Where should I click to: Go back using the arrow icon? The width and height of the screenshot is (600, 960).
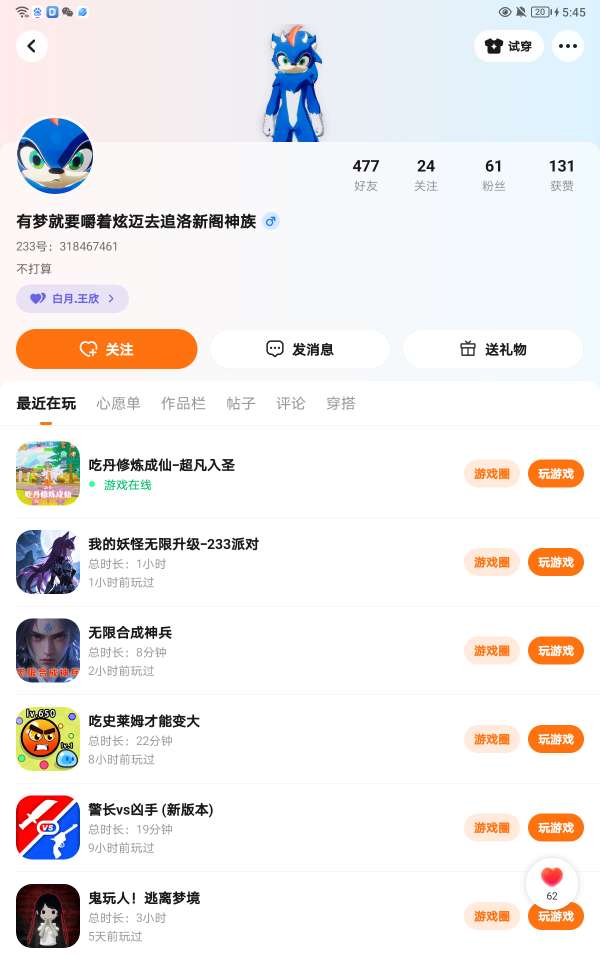32,46
